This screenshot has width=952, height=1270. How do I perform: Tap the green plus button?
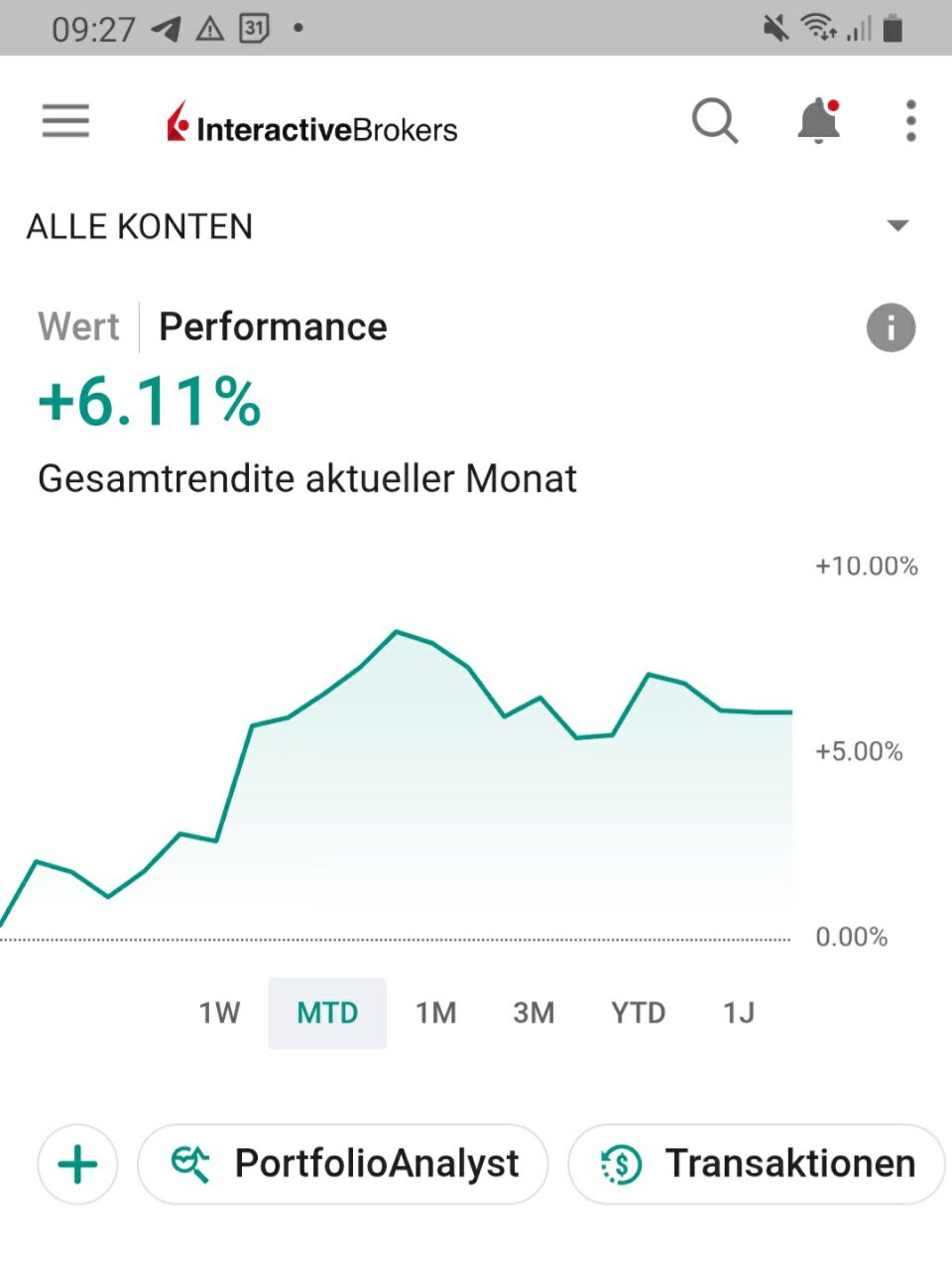coord(77,1164)
